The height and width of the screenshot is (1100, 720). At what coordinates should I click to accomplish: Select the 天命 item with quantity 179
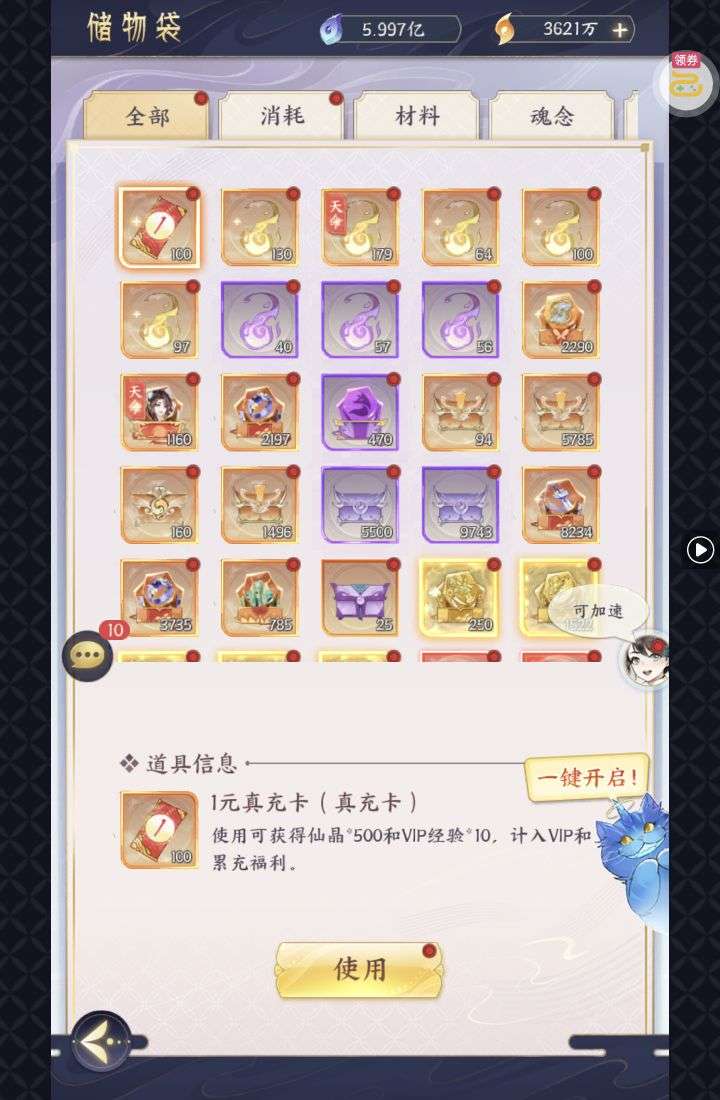[360, 227]
